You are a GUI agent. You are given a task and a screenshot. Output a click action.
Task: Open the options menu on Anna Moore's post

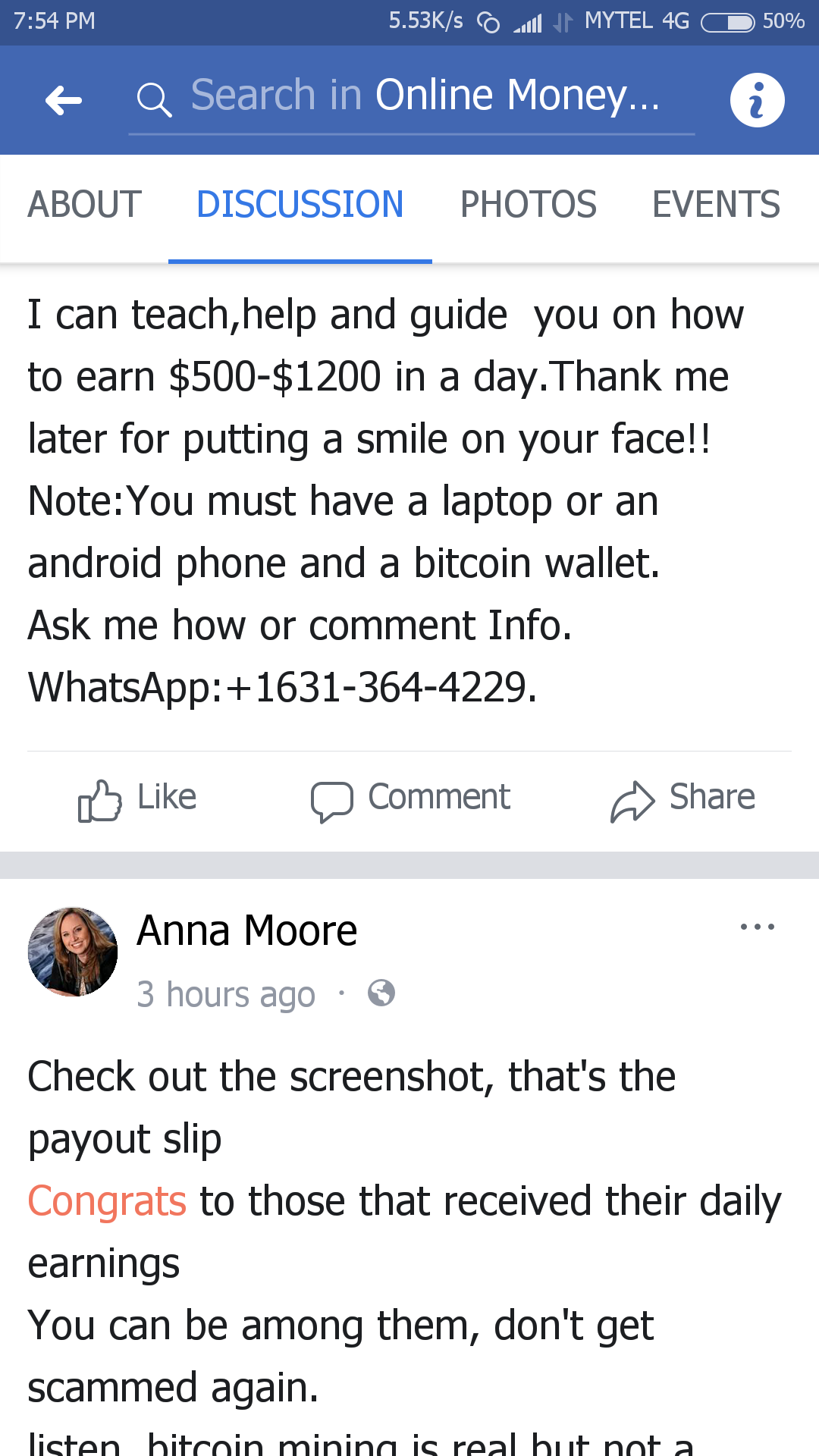[757, 927]
